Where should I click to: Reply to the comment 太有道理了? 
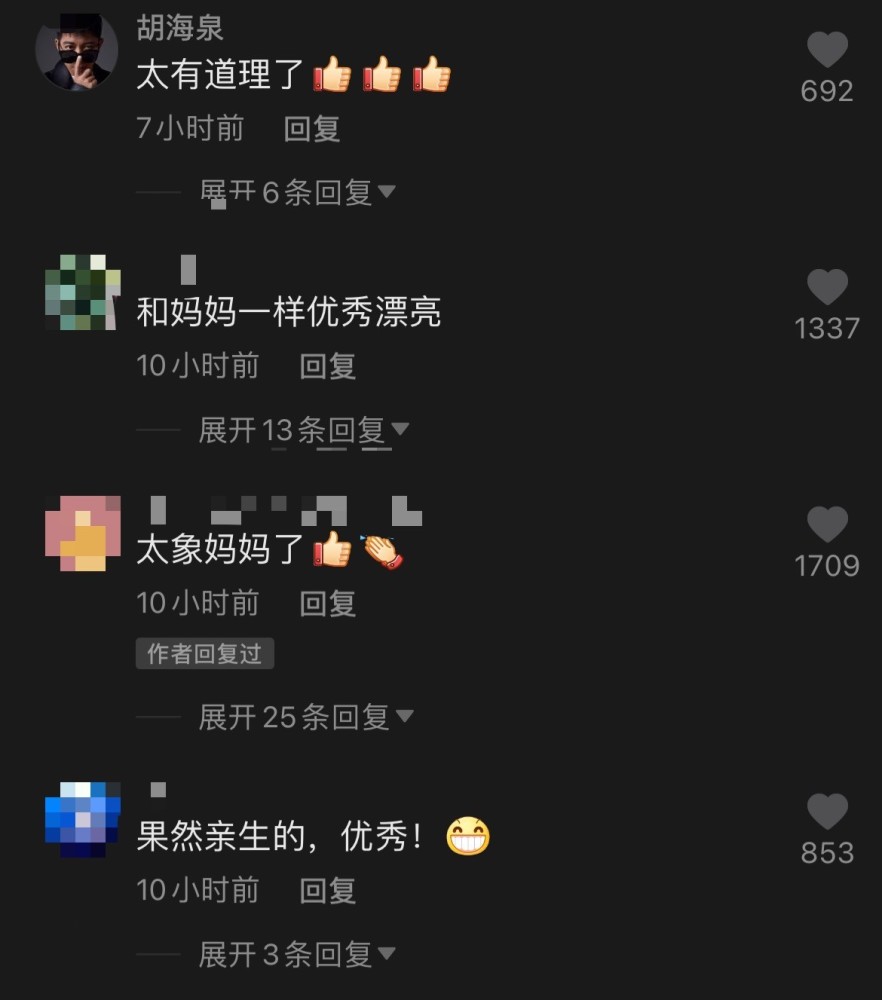point(312,129)
